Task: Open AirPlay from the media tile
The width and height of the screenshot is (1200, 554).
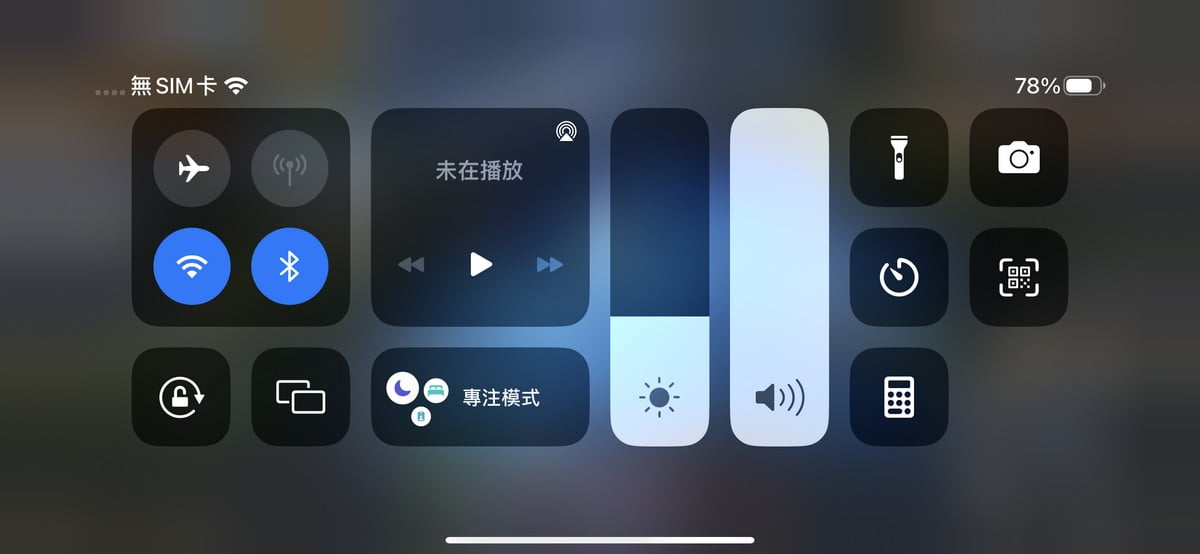Action: 566,132
